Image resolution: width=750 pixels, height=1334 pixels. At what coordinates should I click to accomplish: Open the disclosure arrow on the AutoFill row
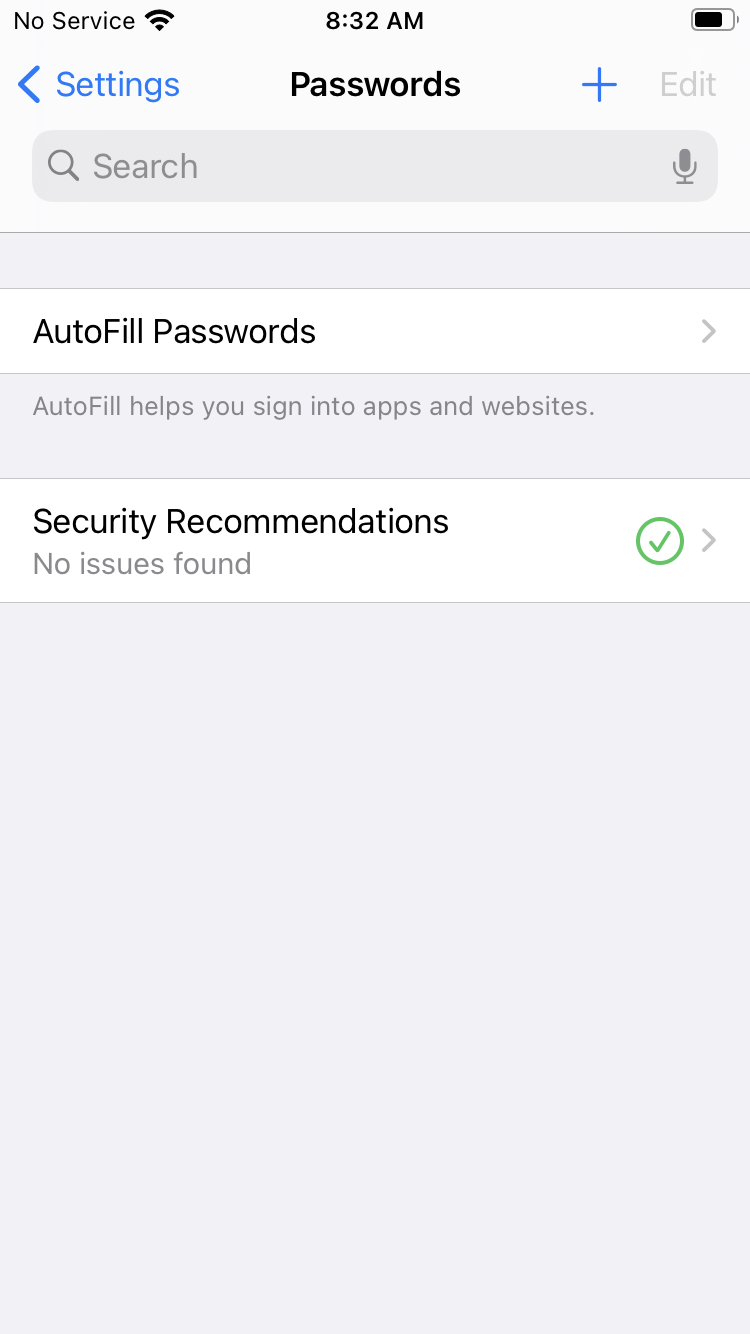click(709, 331)
